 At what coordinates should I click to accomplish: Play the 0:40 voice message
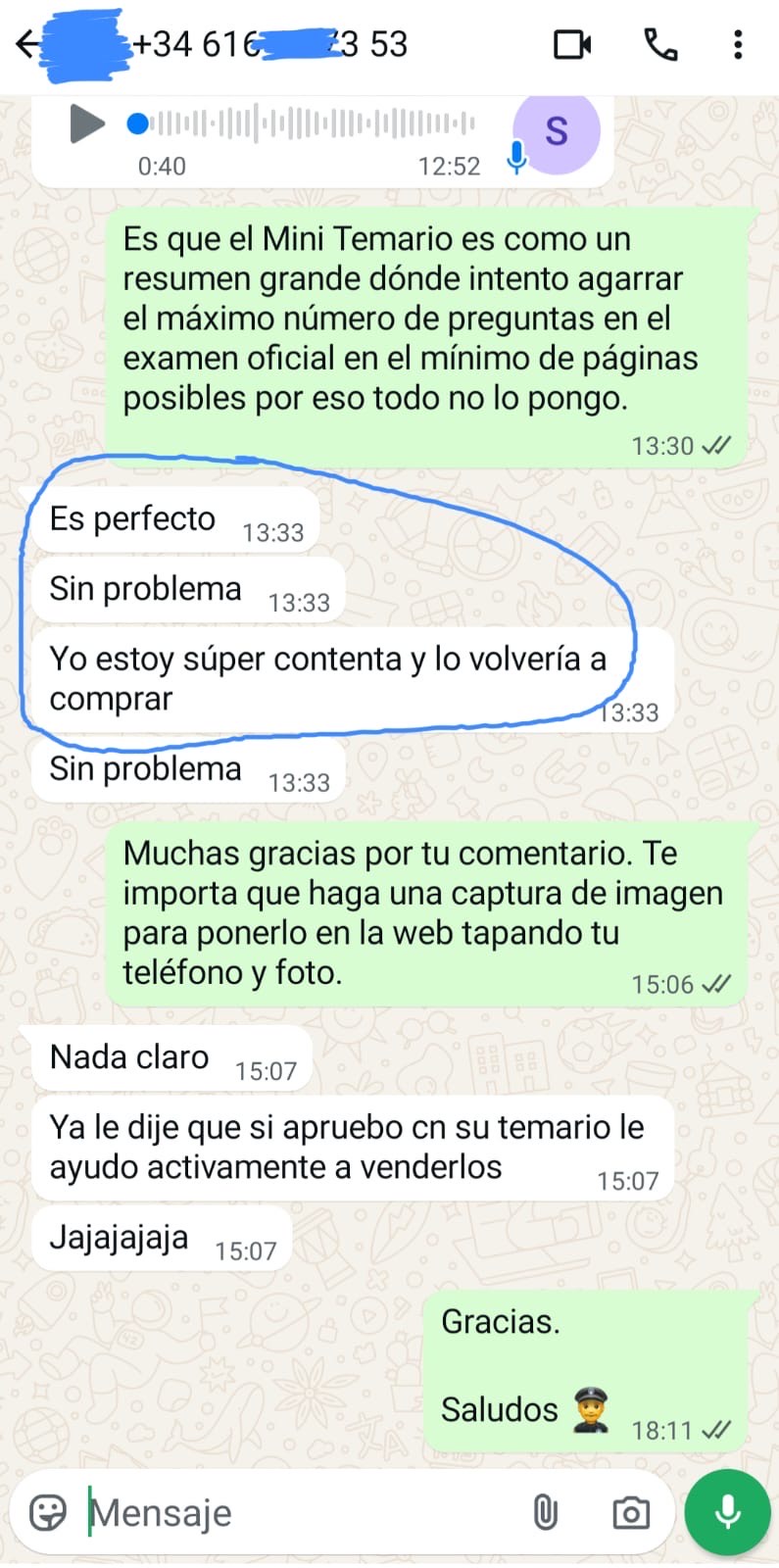(86, 124)
